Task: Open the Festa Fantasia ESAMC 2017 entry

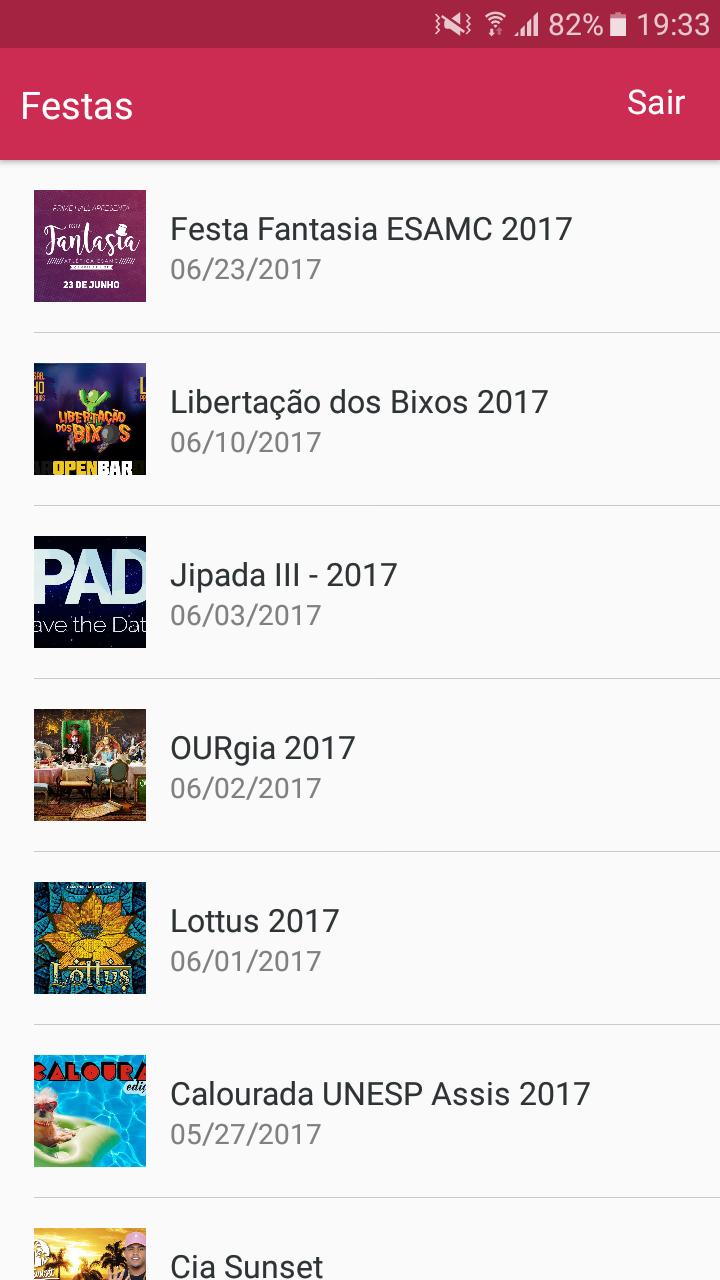Action: click(x=370, y=245)
